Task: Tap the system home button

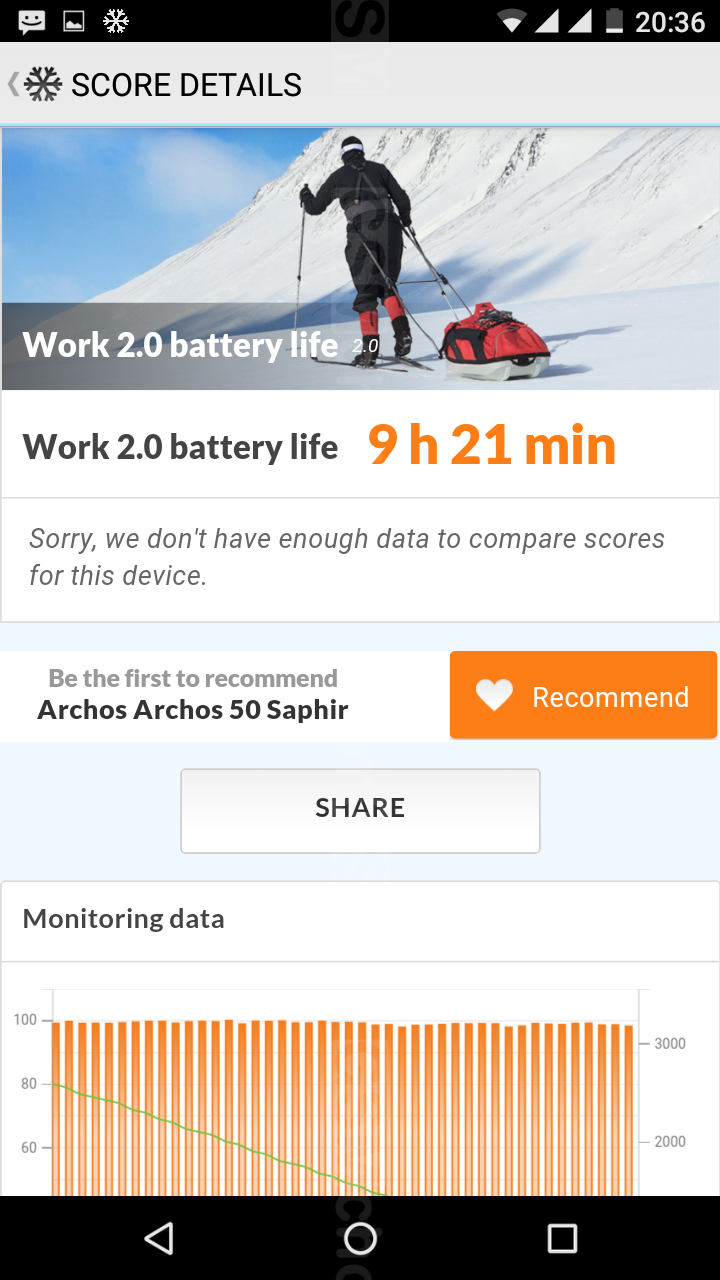Action: point(360,1238)
